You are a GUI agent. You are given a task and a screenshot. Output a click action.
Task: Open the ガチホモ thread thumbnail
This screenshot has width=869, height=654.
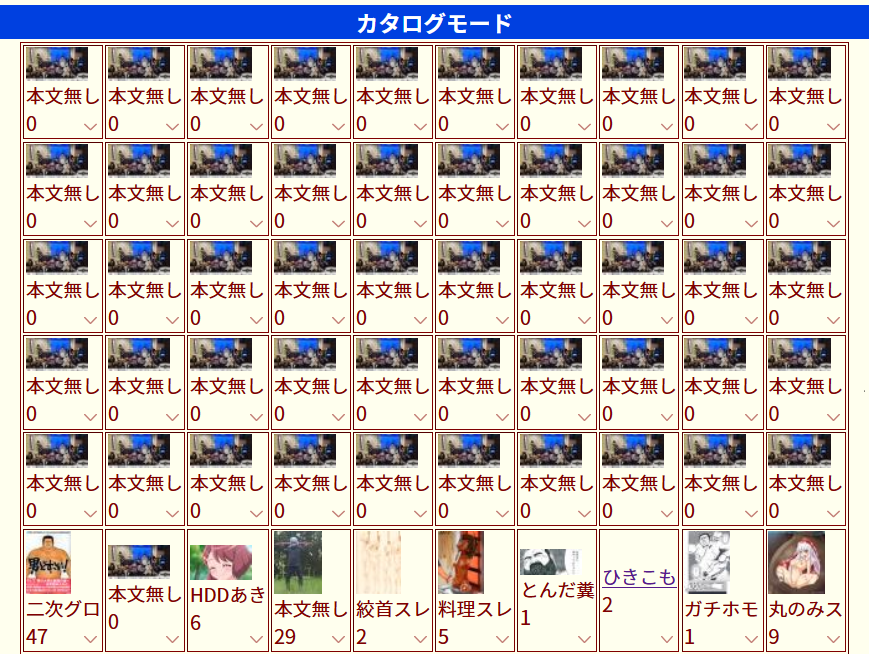coord(708,563)
